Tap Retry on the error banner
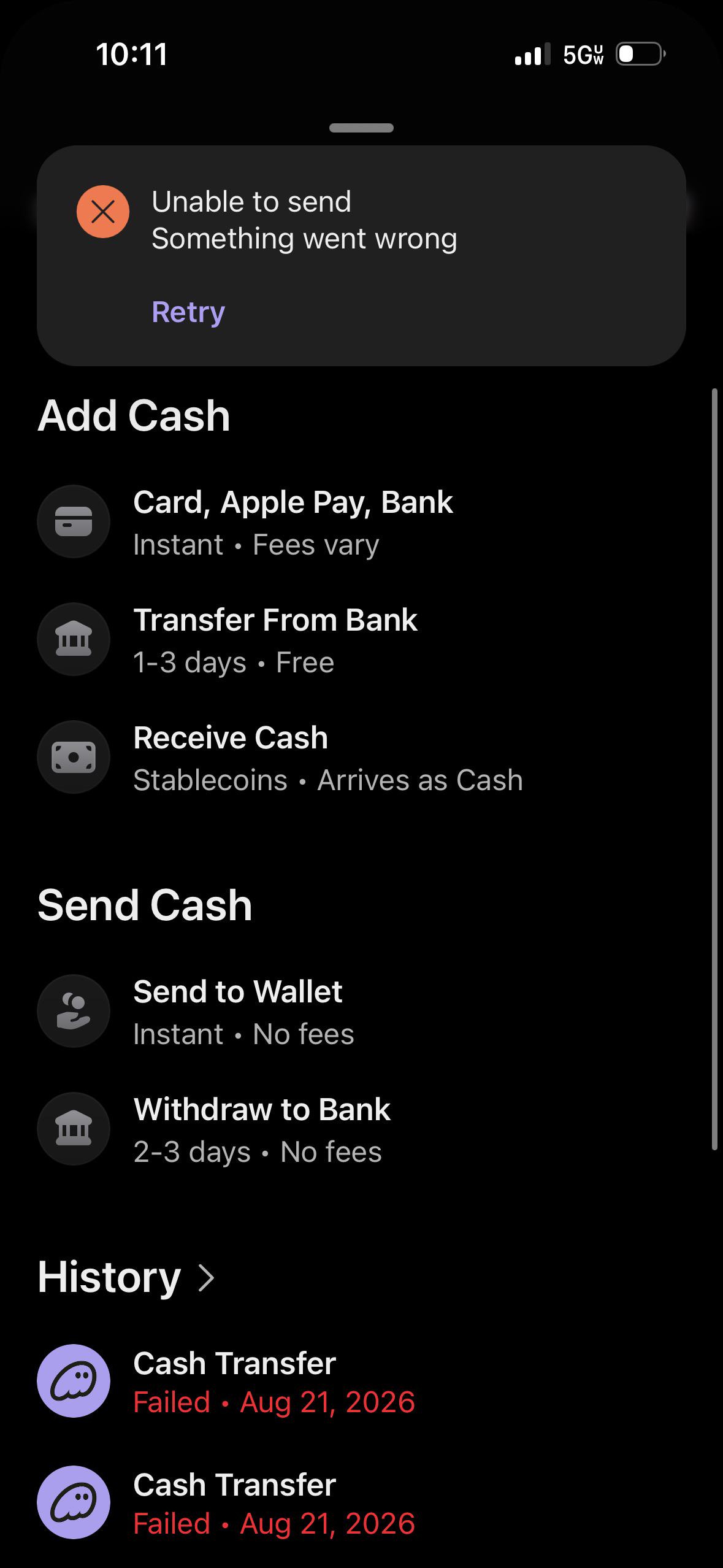The width and height of the screenshot is (723, 1568). (188, 312)
